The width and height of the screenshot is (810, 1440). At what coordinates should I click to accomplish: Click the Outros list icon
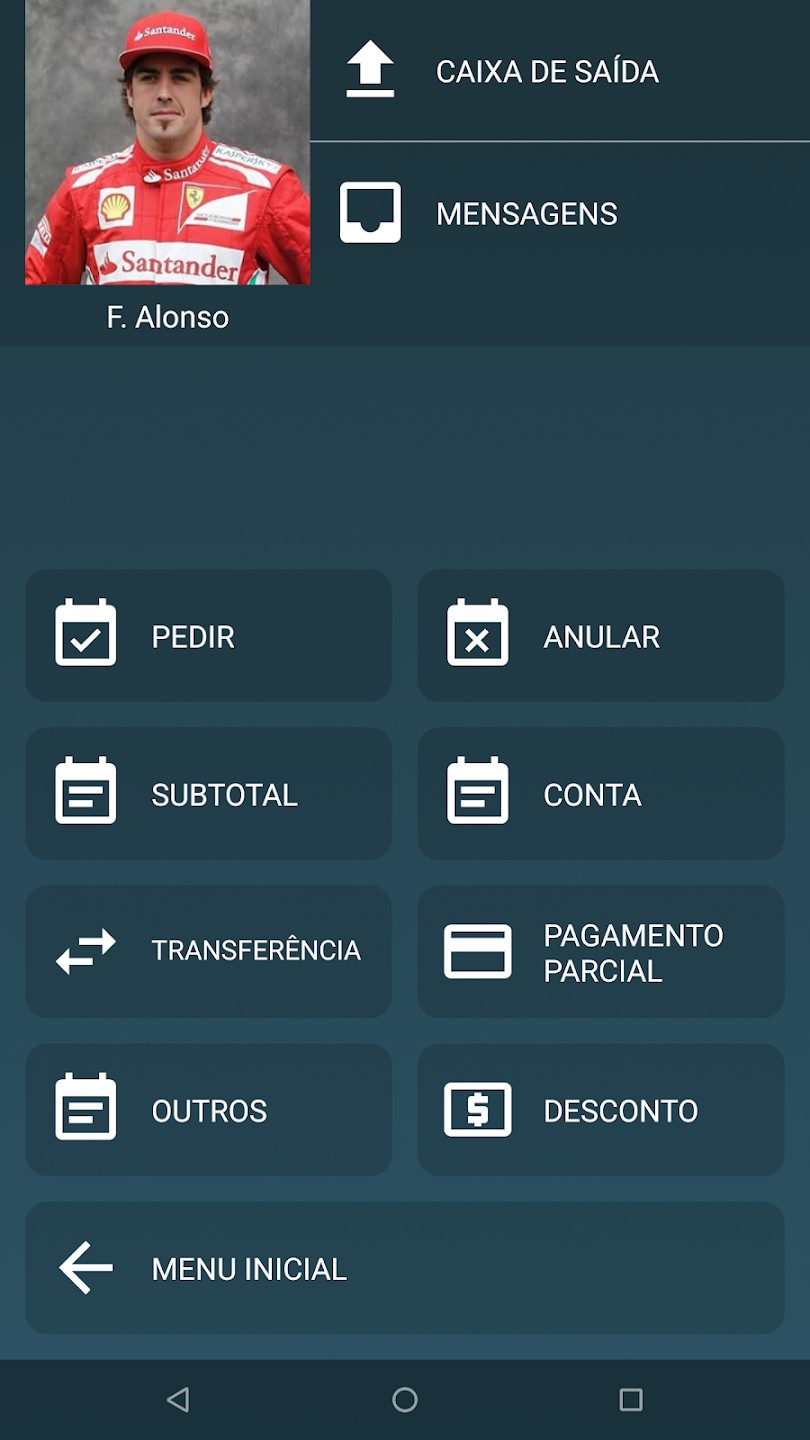85,1110
